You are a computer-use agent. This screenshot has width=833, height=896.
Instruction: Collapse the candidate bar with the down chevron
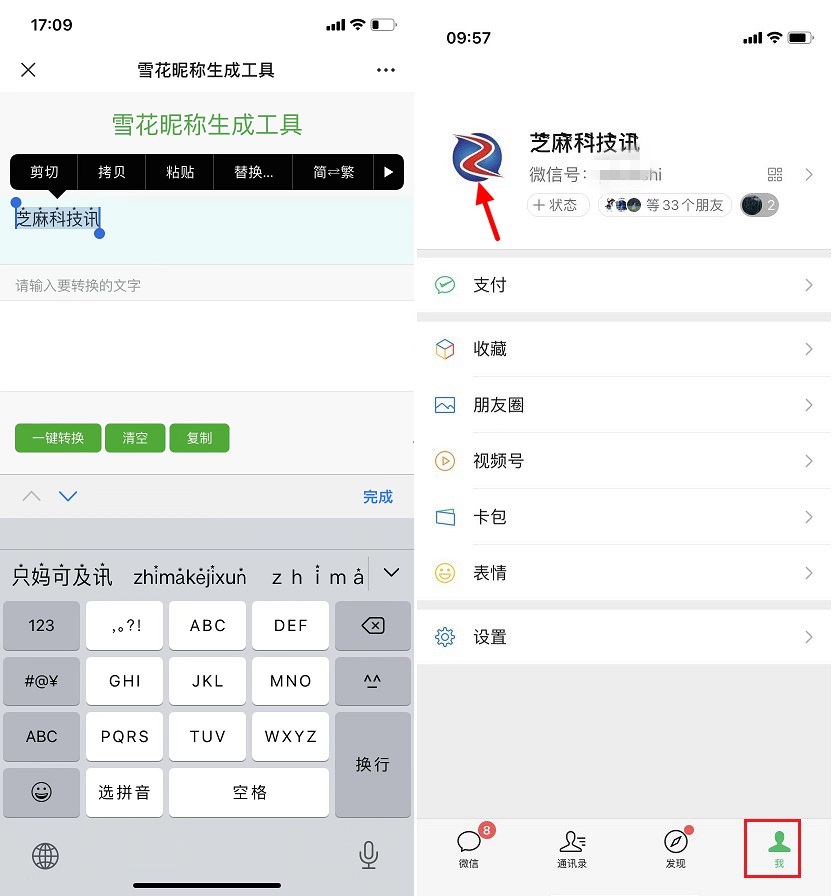pyautogui.click(x=390, y=573)
